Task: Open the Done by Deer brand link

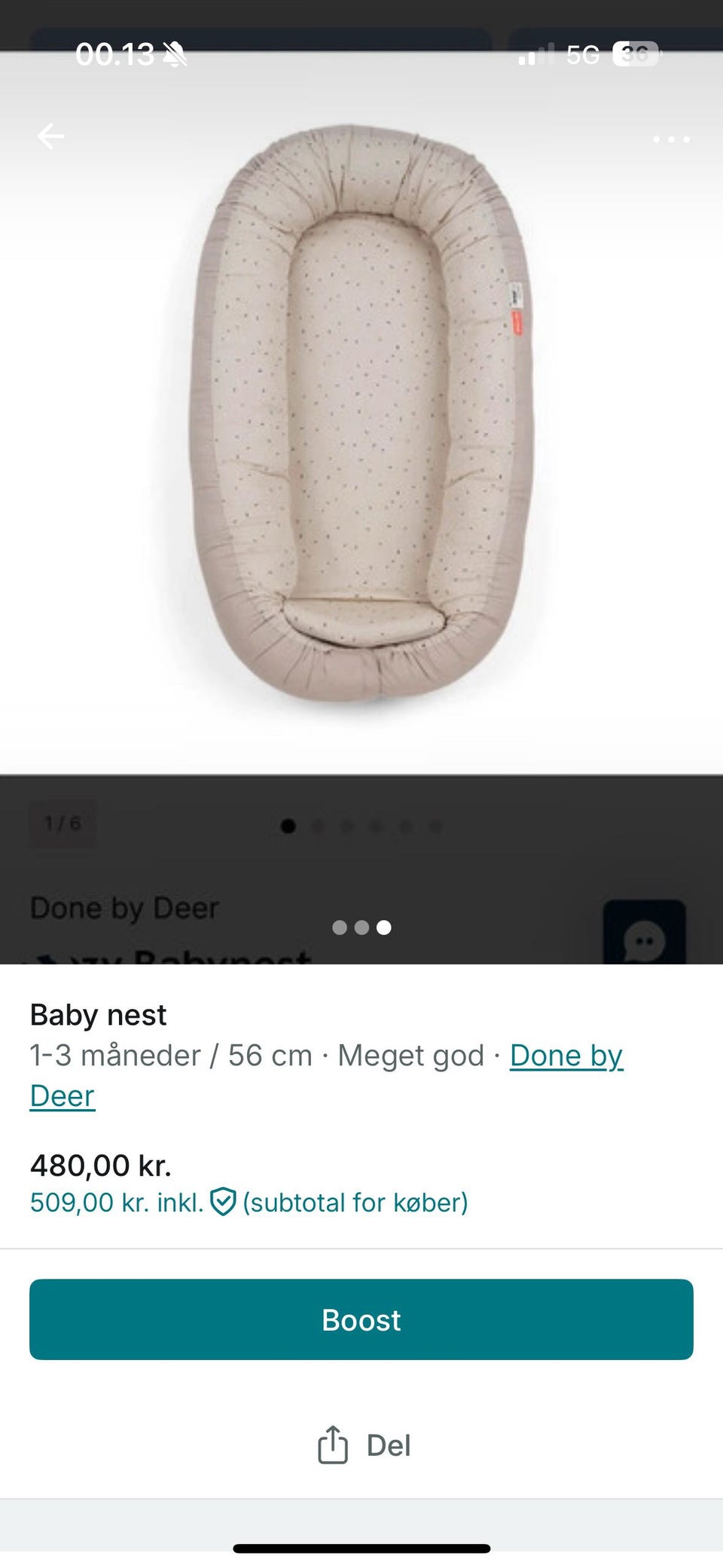Action: [x=566, y=1056]
